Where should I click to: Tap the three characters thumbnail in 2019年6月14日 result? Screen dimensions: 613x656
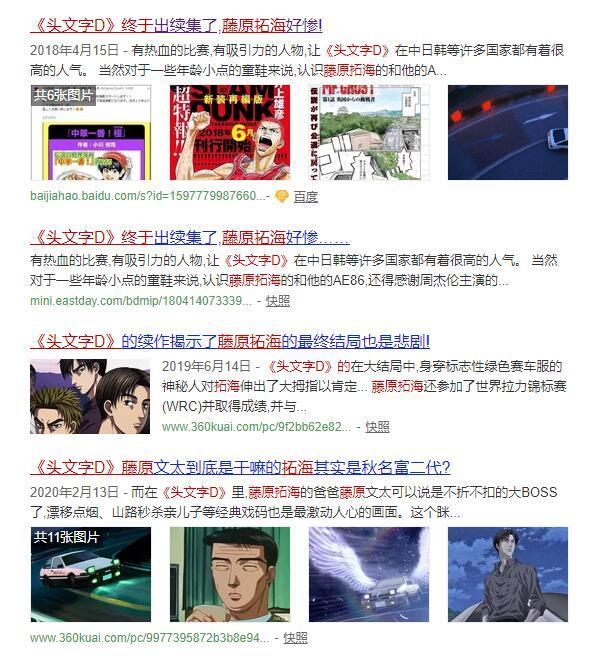(x=90, y=396)
